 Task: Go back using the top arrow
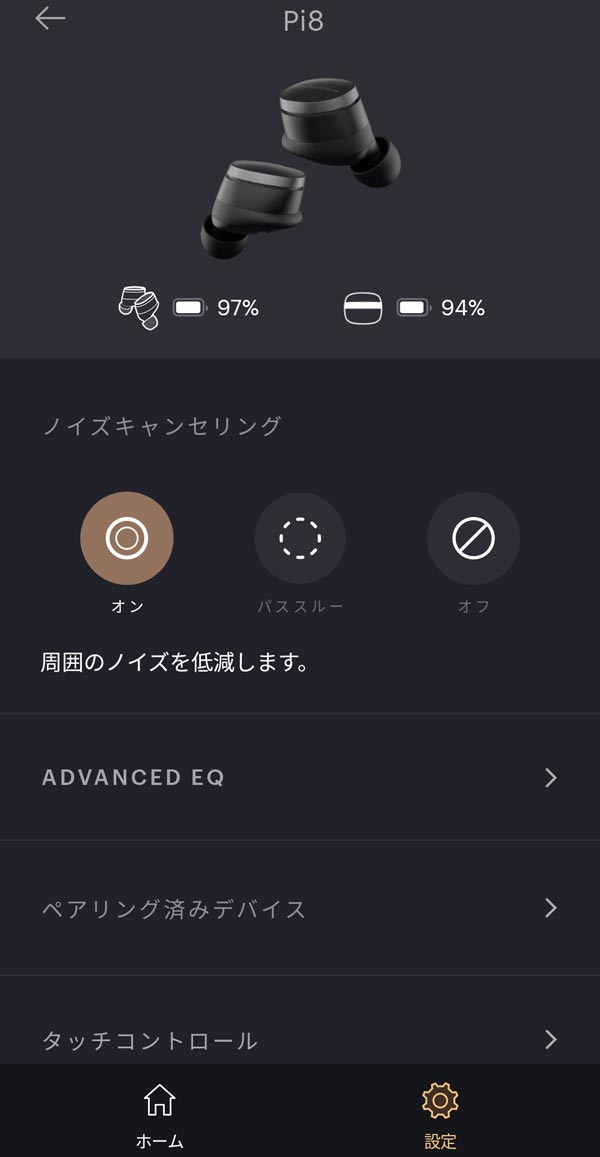coord(50,19)
